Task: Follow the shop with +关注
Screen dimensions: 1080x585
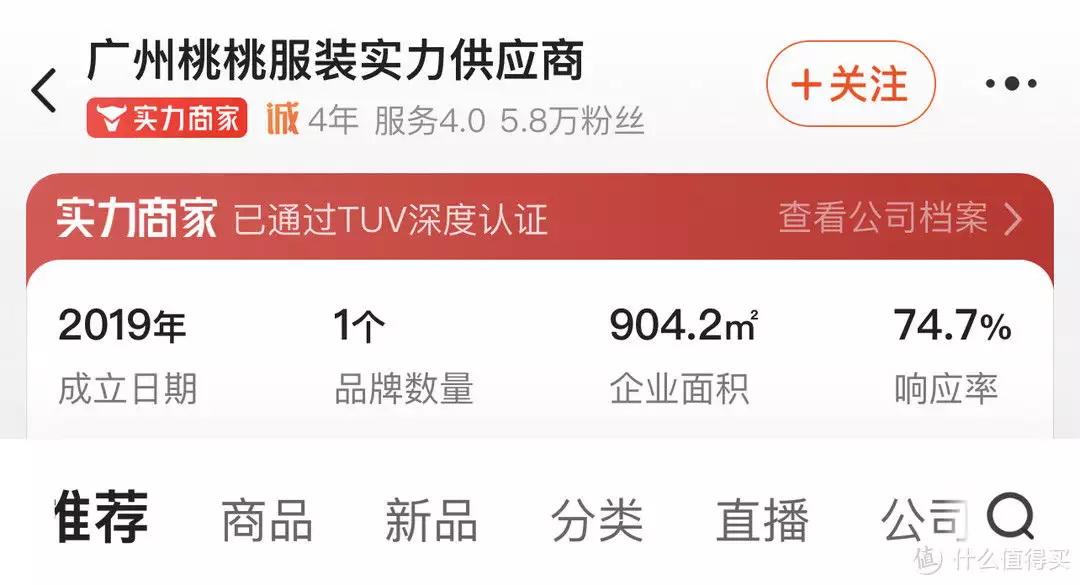Action: coord(850,84)
